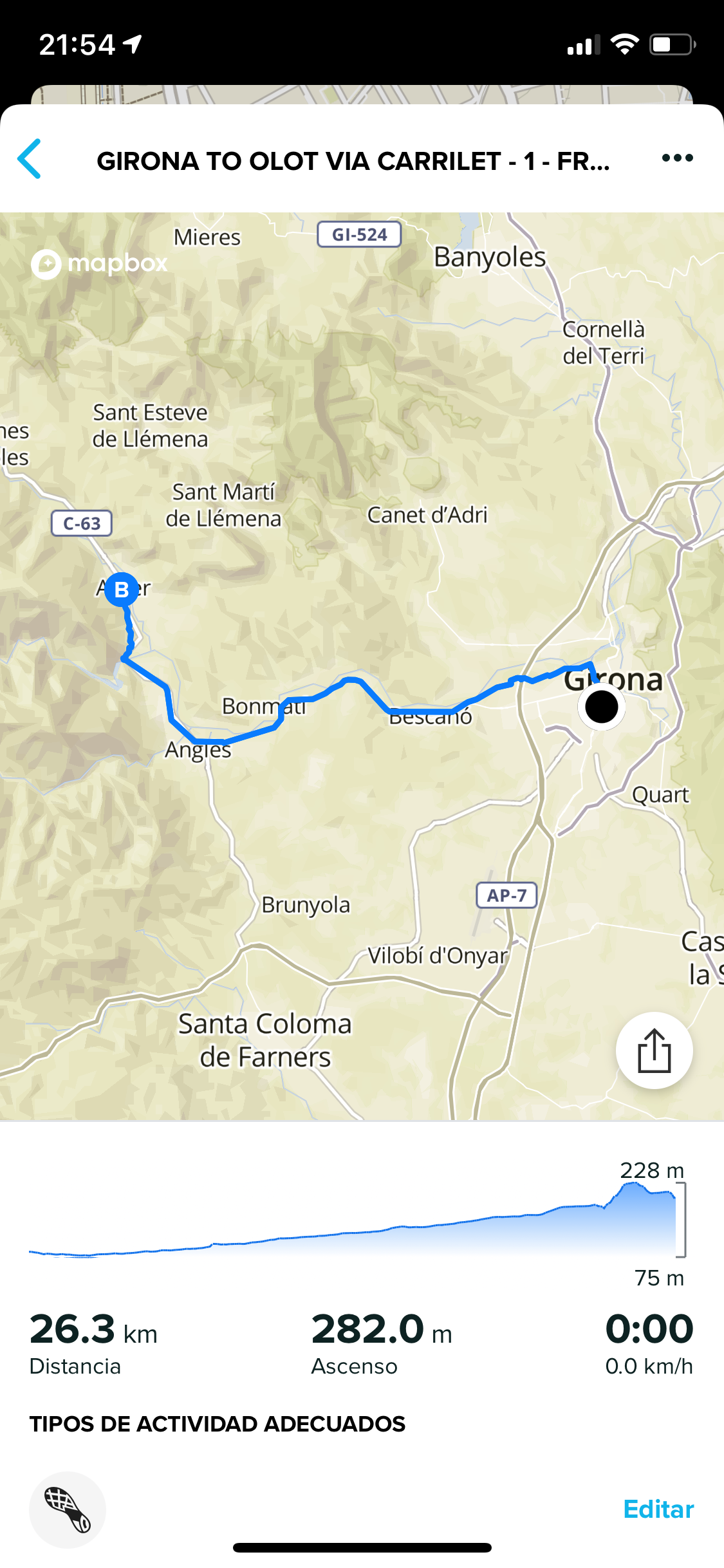Tap Editar to edit activity types

[658, 1509]
